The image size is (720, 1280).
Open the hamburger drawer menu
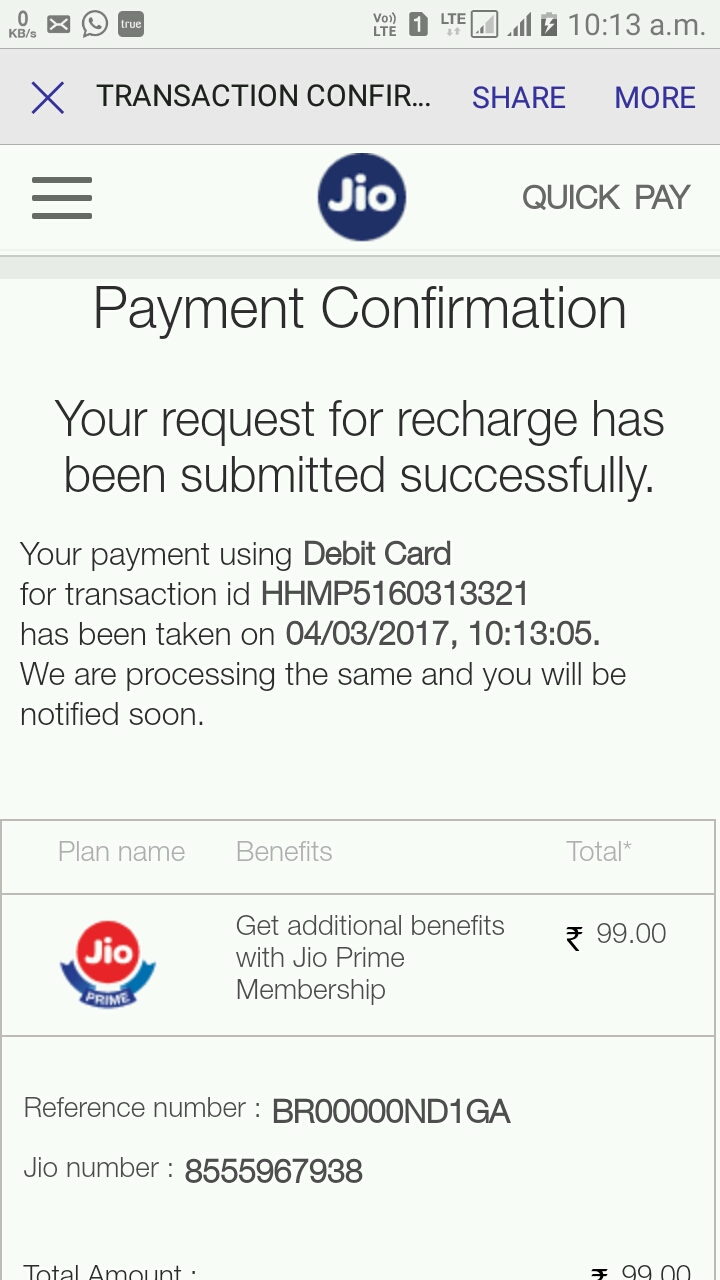(x=62, y=197)
